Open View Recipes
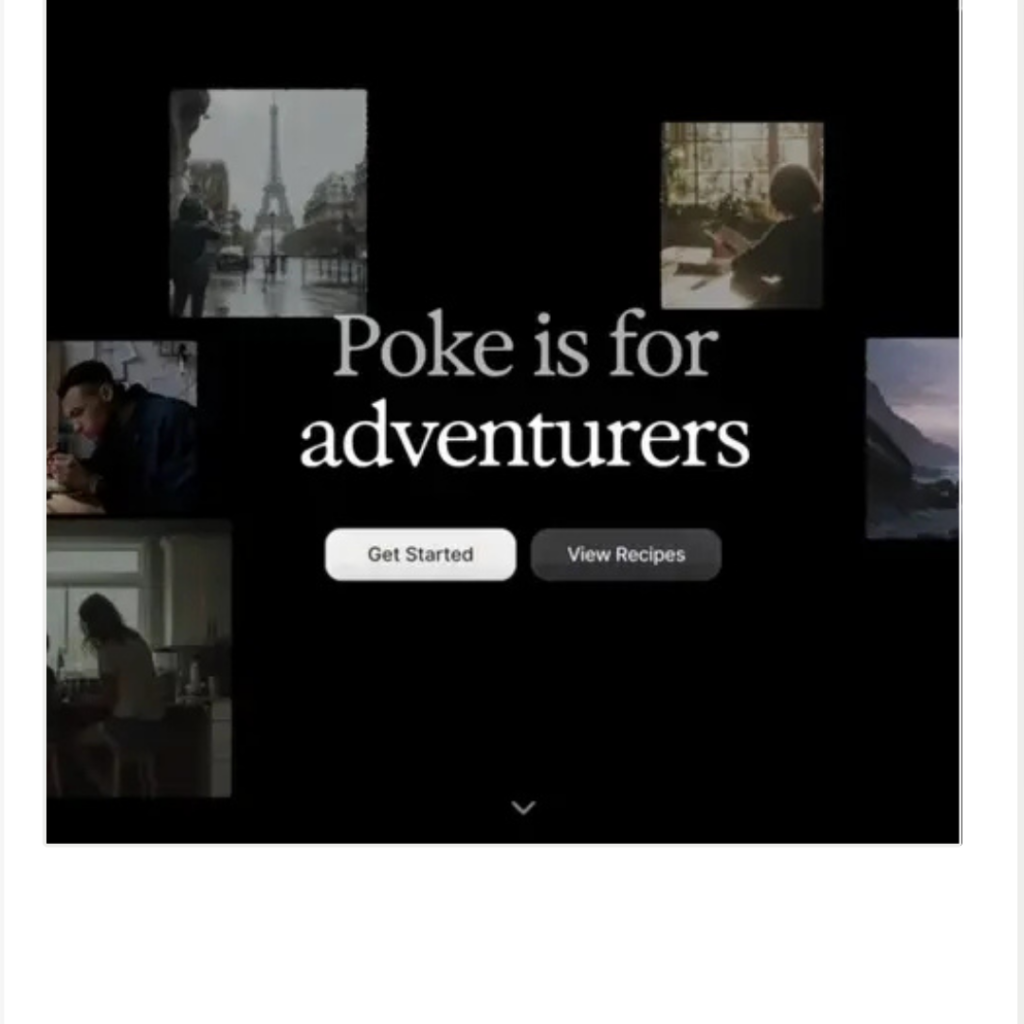 pyautogui.click(x=626, y=554)
